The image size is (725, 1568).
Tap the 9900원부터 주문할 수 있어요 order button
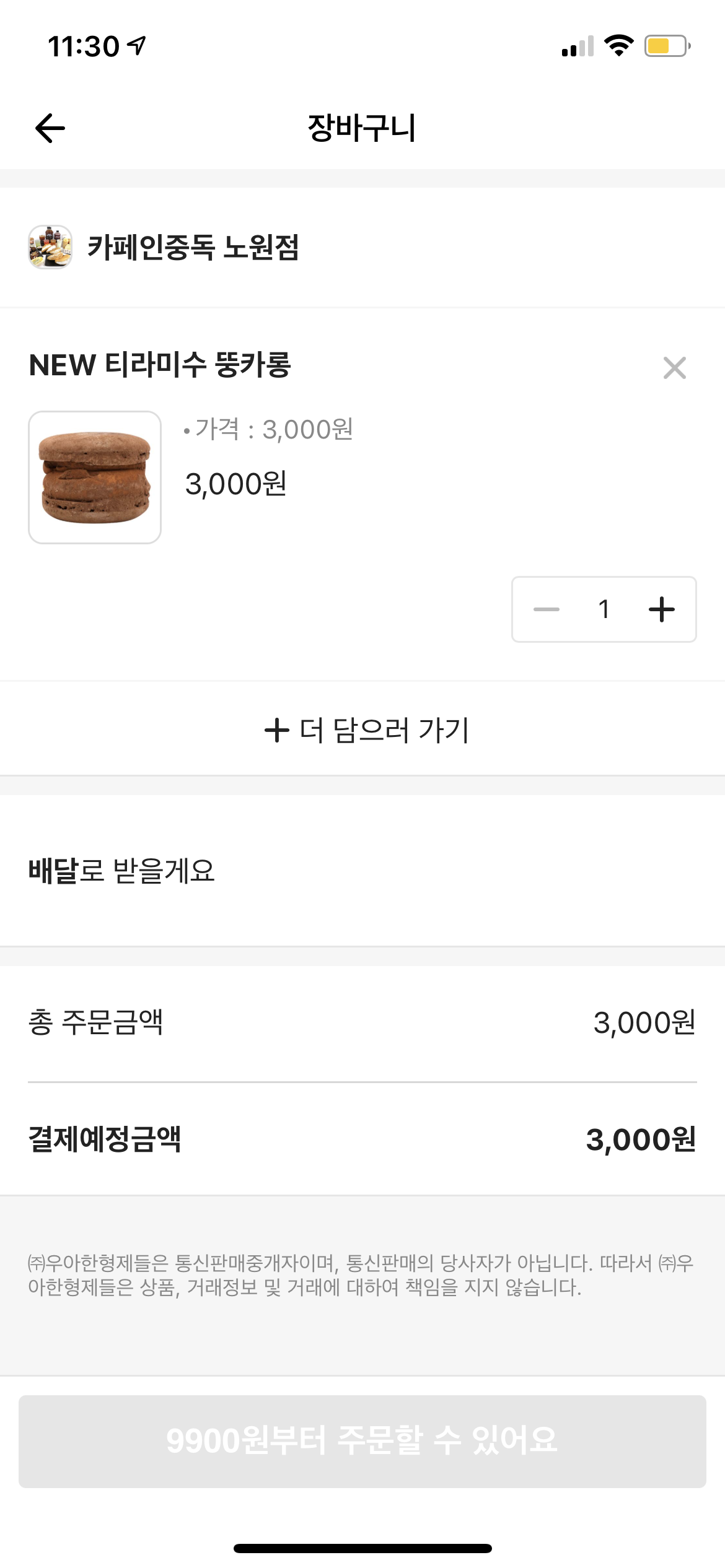click(362, 1441)
